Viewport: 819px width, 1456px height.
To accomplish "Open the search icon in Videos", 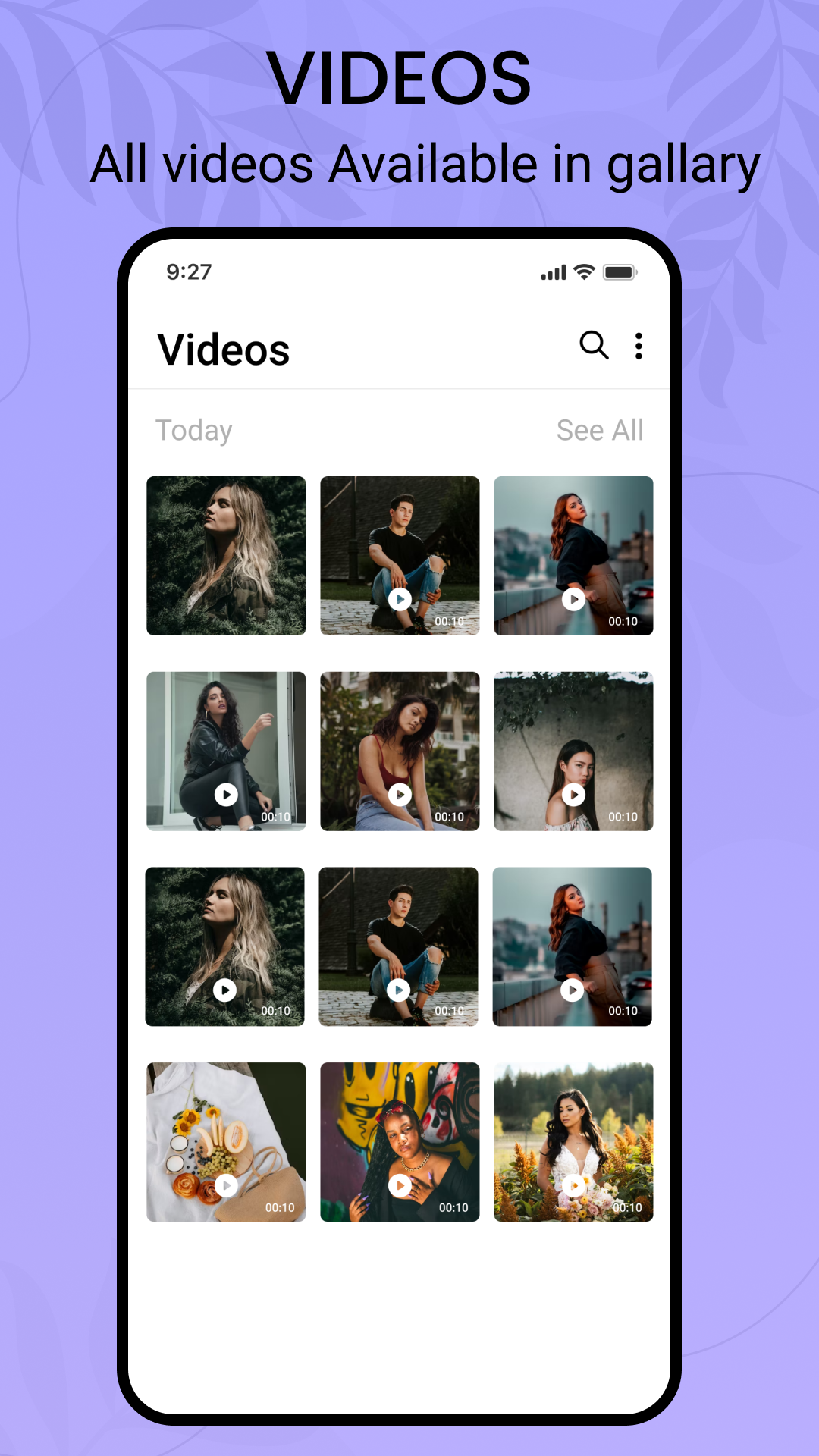I will click(594, 347).
